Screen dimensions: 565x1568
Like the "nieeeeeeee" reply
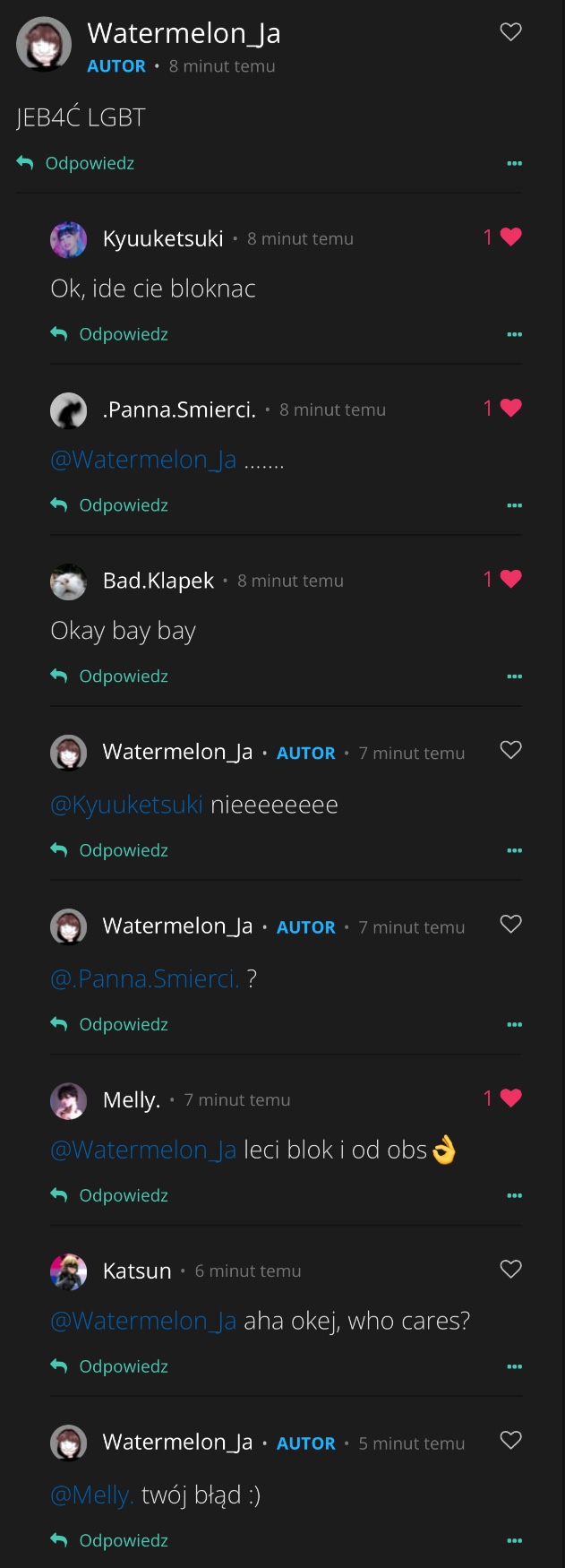510,750
